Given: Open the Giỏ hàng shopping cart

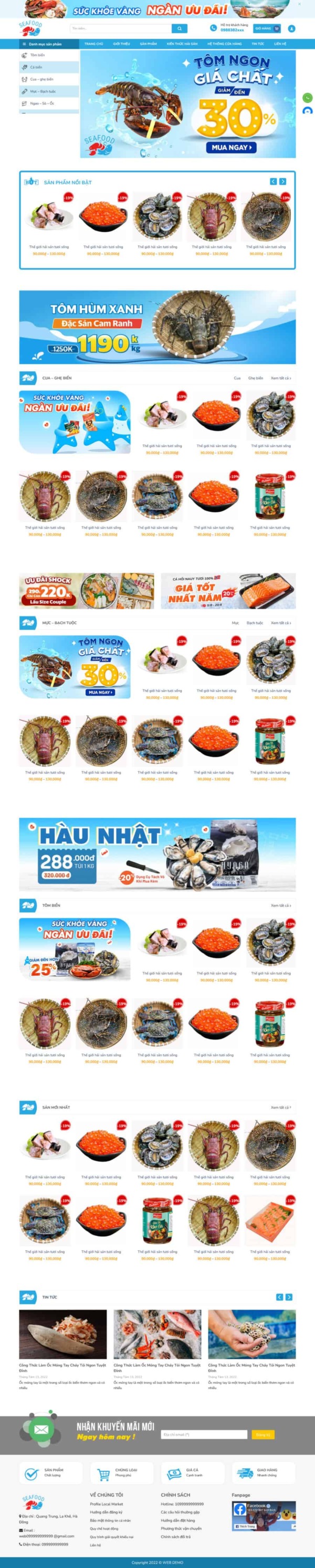Looking at the screenshot, I should [267, 28].
